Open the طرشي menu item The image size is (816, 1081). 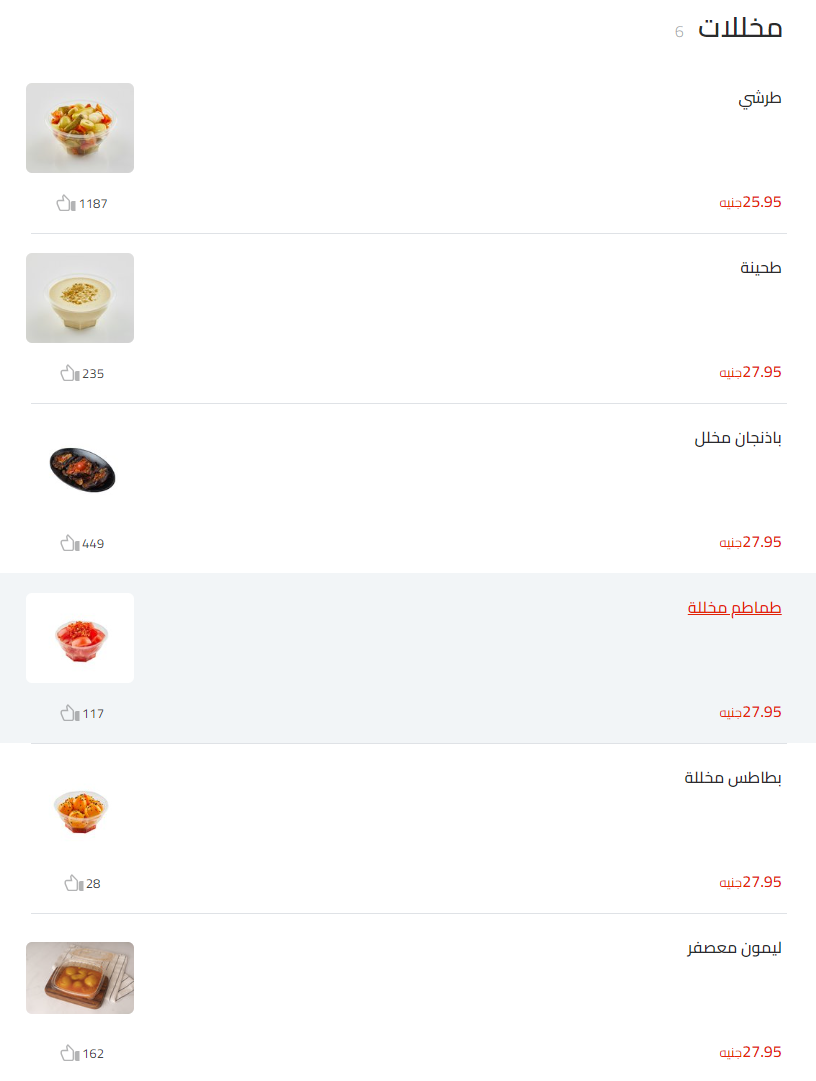pyautogui.click(x=762, y=97)
